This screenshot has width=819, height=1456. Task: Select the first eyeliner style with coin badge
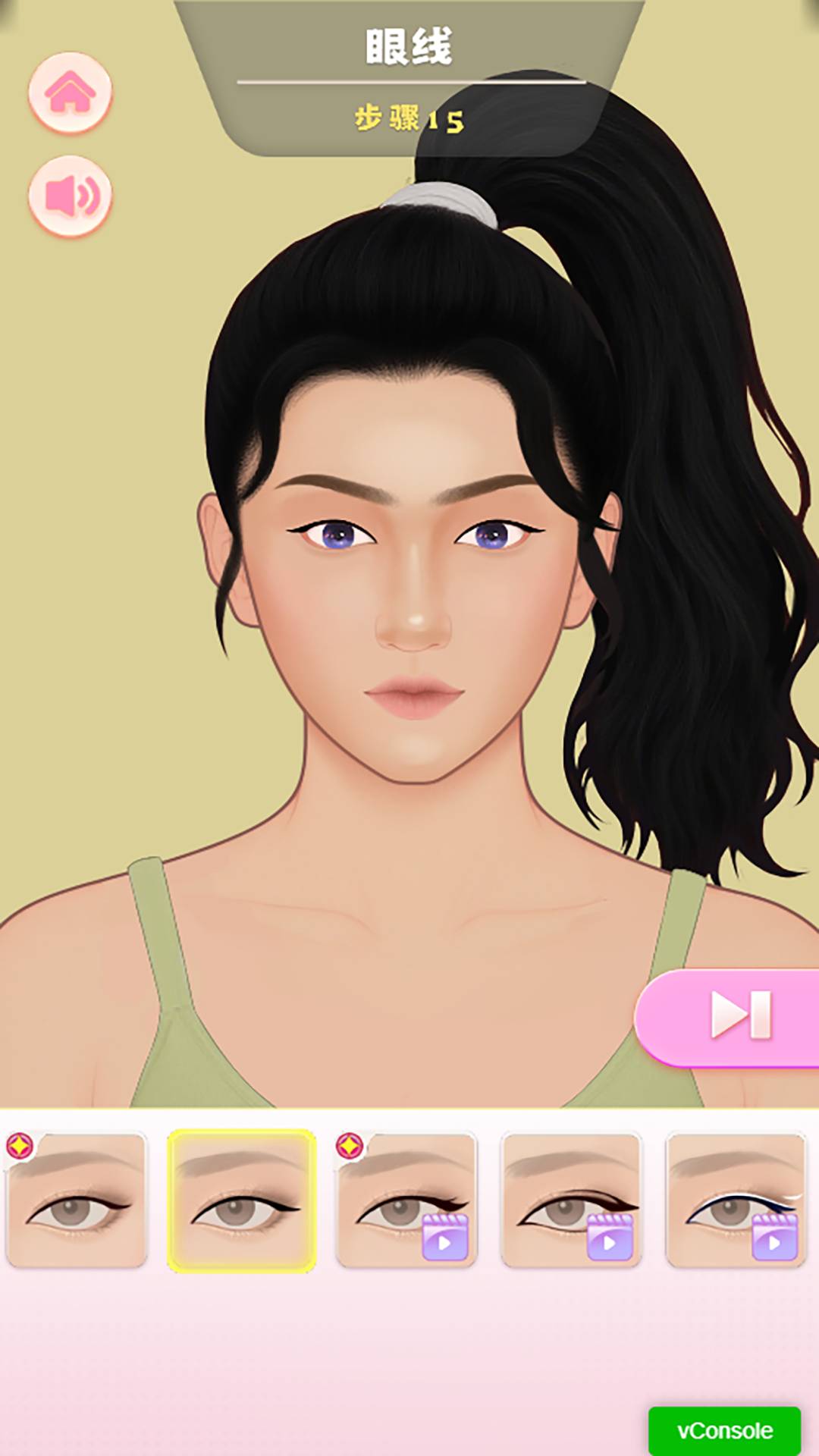(76, 1200)
